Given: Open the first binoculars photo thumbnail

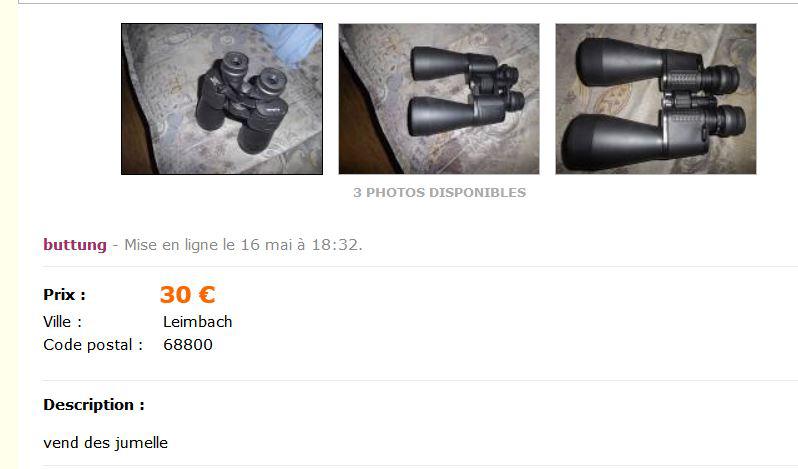Looking at the screenshot, I should tap(222, 99).
